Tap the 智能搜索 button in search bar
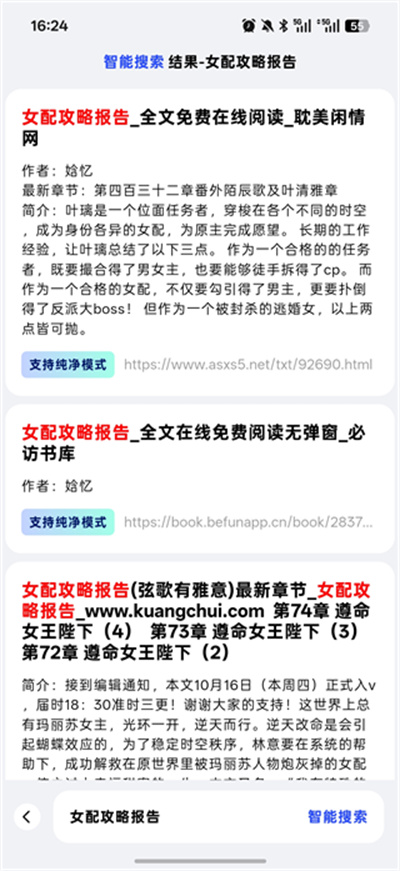Image resolution: width=400 pixels, height=871 pixels. tap(337, 816)
